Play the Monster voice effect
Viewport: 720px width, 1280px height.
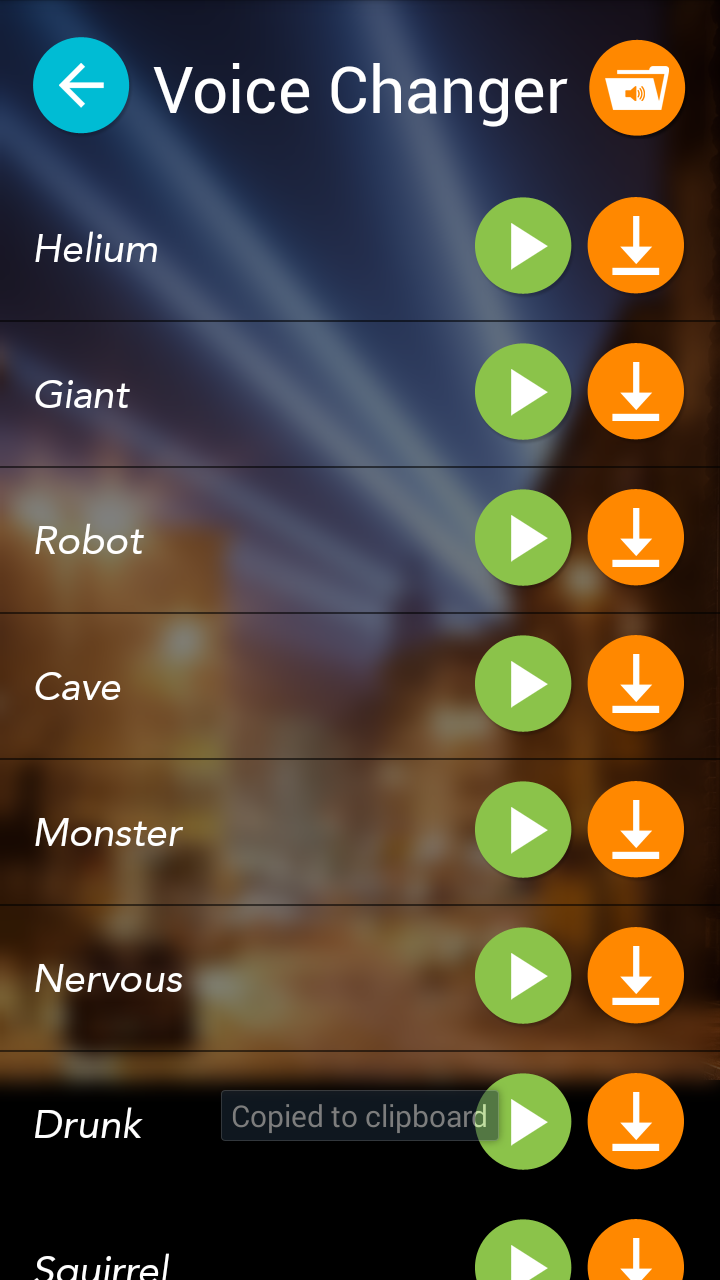tap(523, 829)
